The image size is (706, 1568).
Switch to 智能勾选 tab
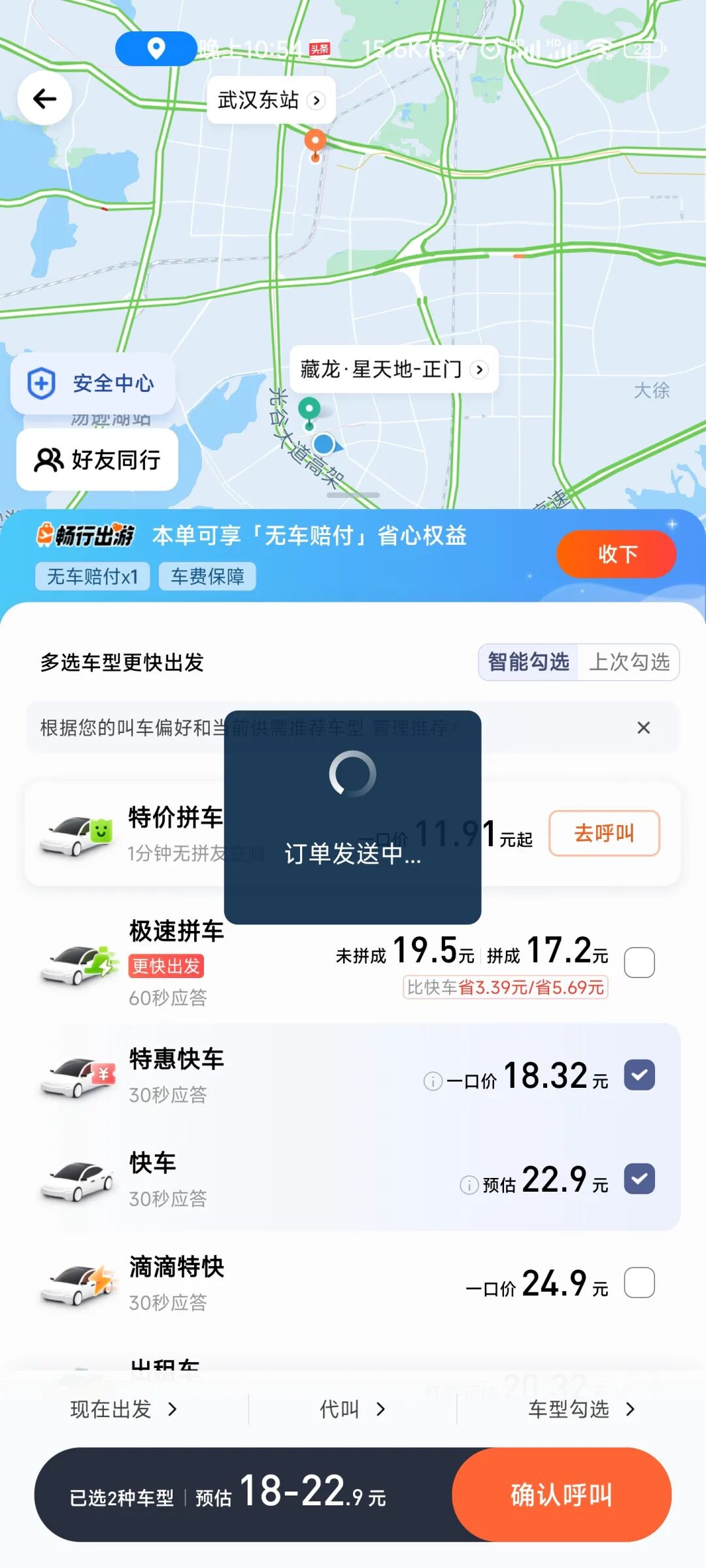(528, 662)
